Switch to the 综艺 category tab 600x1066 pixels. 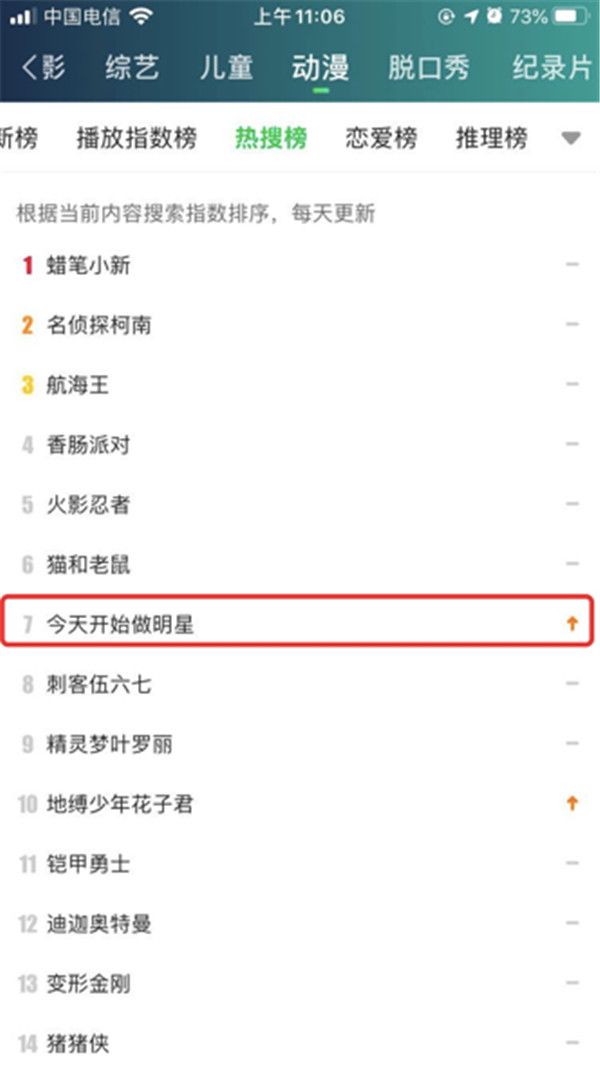132,67
